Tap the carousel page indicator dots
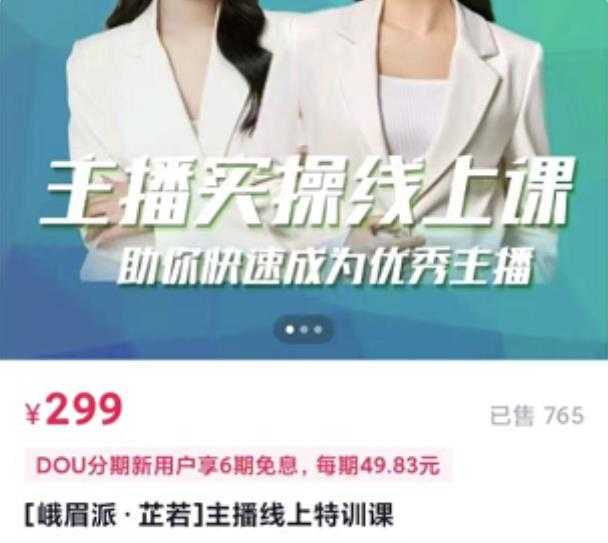Viewport: 608px width, 543px height. click(304, 328)
